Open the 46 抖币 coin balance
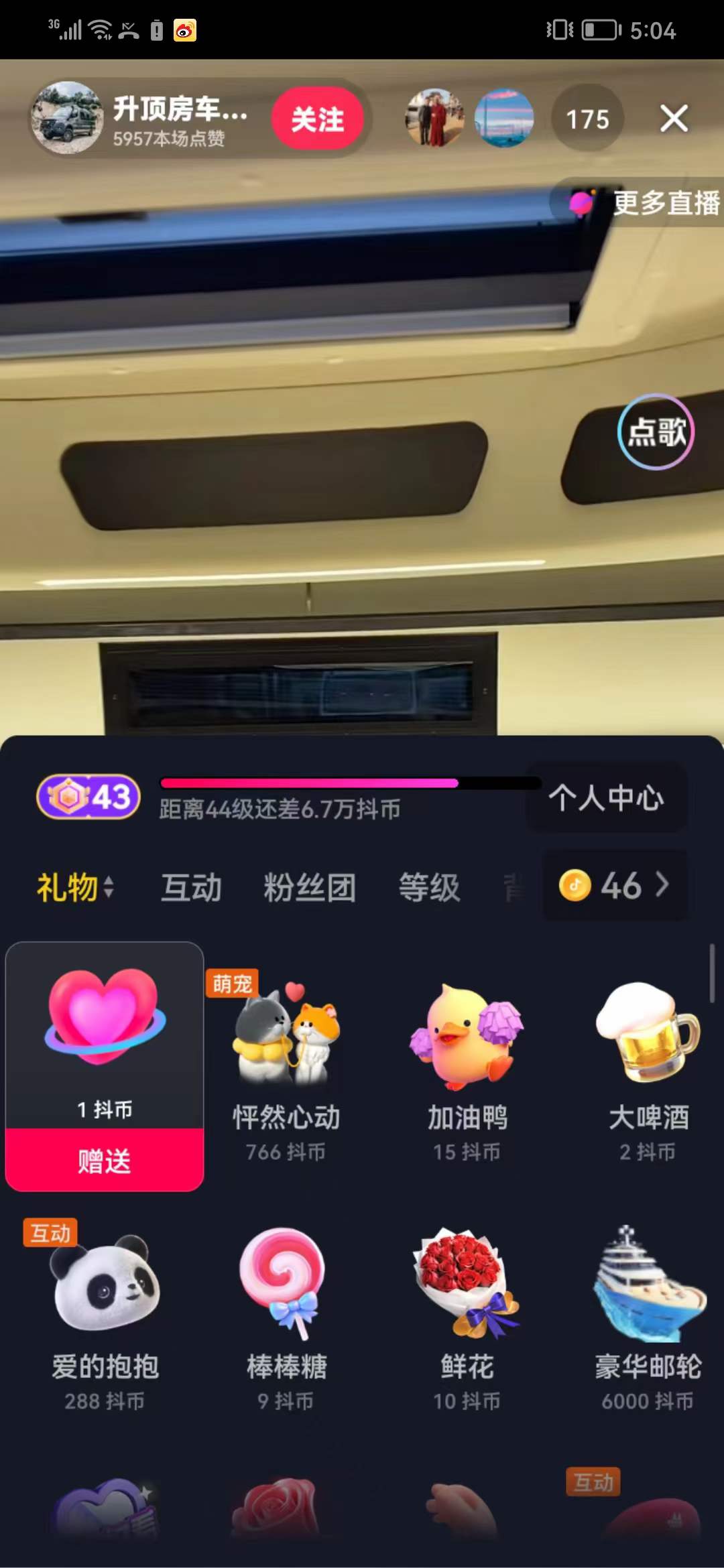This screenshot has height=1568, width=724. (x=614, y=885)
